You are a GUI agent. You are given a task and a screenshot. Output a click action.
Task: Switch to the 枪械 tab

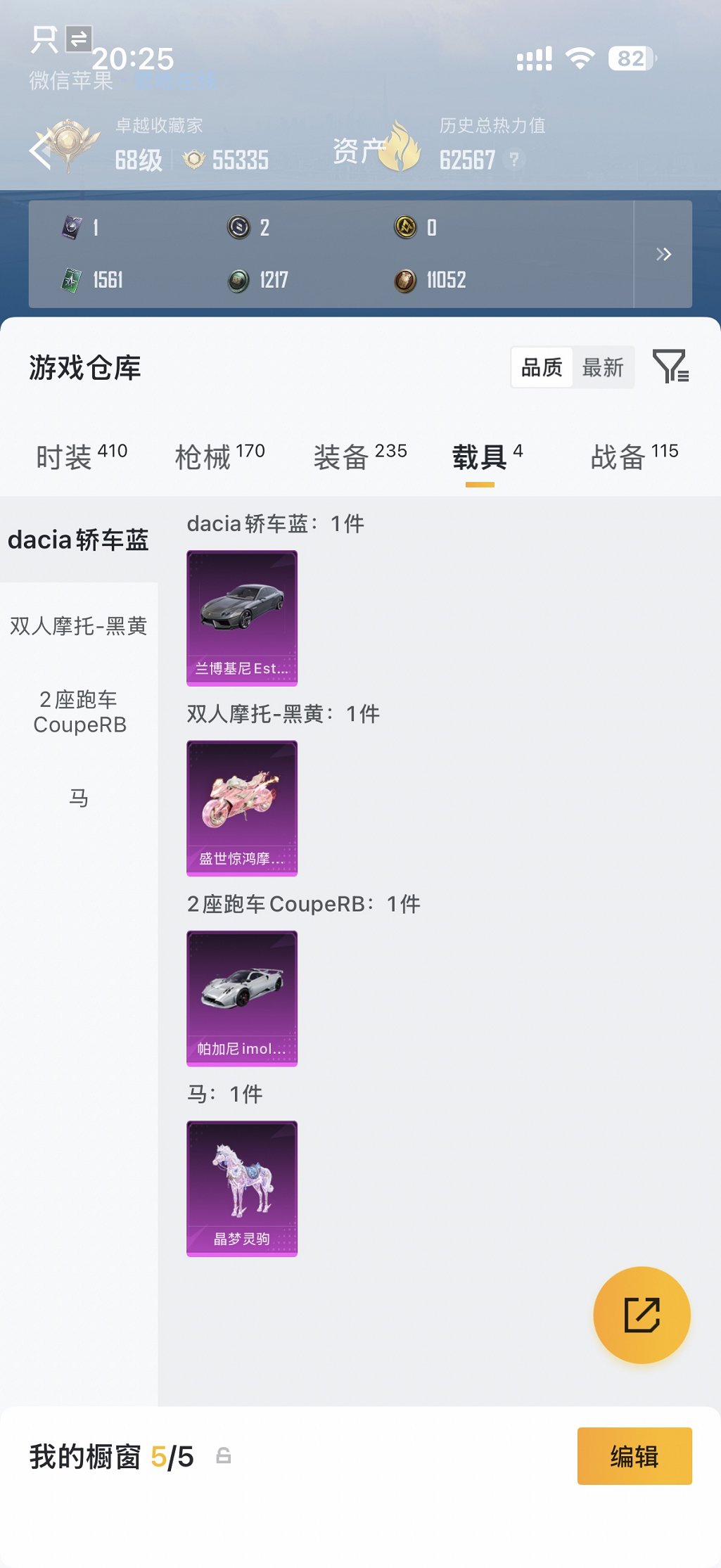(219, 457)
